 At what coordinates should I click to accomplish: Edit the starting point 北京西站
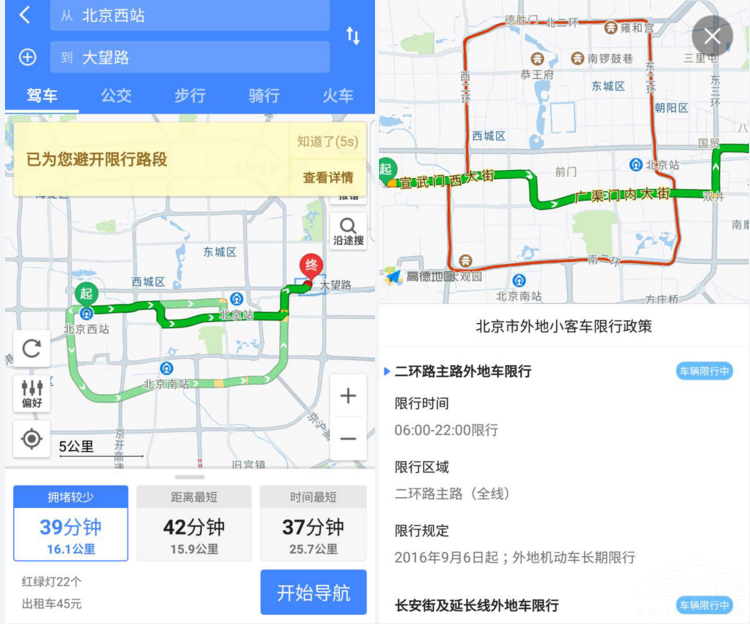(x=190, y=16)
